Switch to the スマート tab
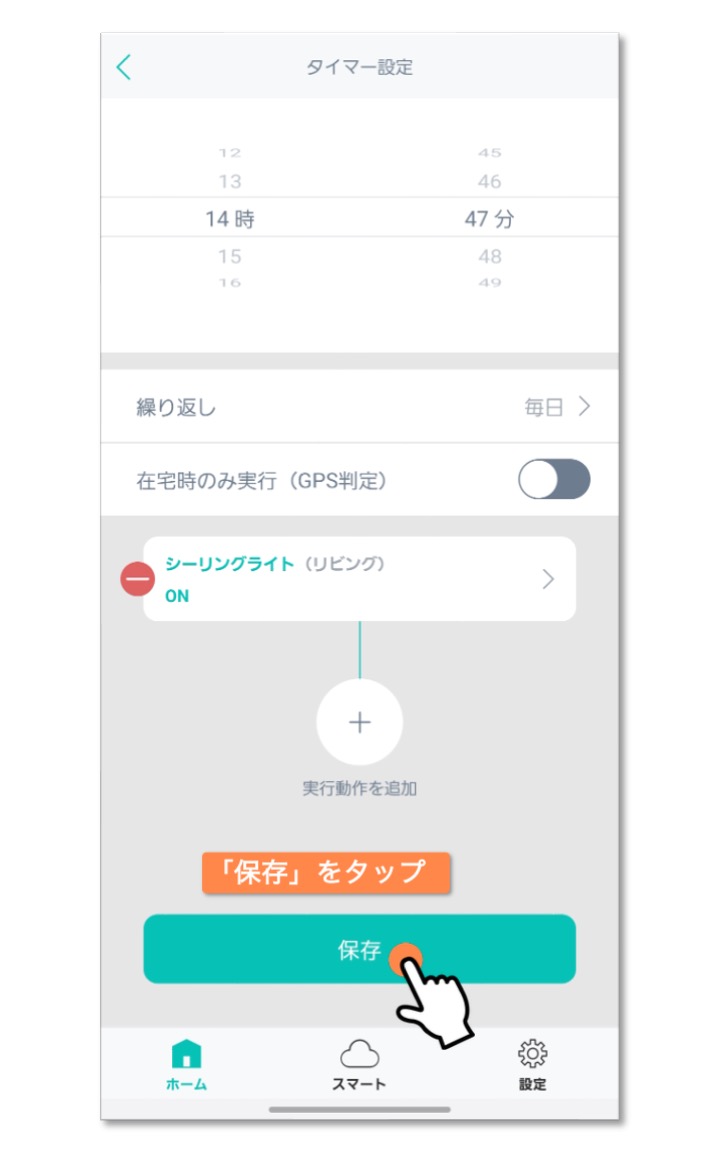The width and height of the screenshot is (720, 1152). (x=359, y=1064)
